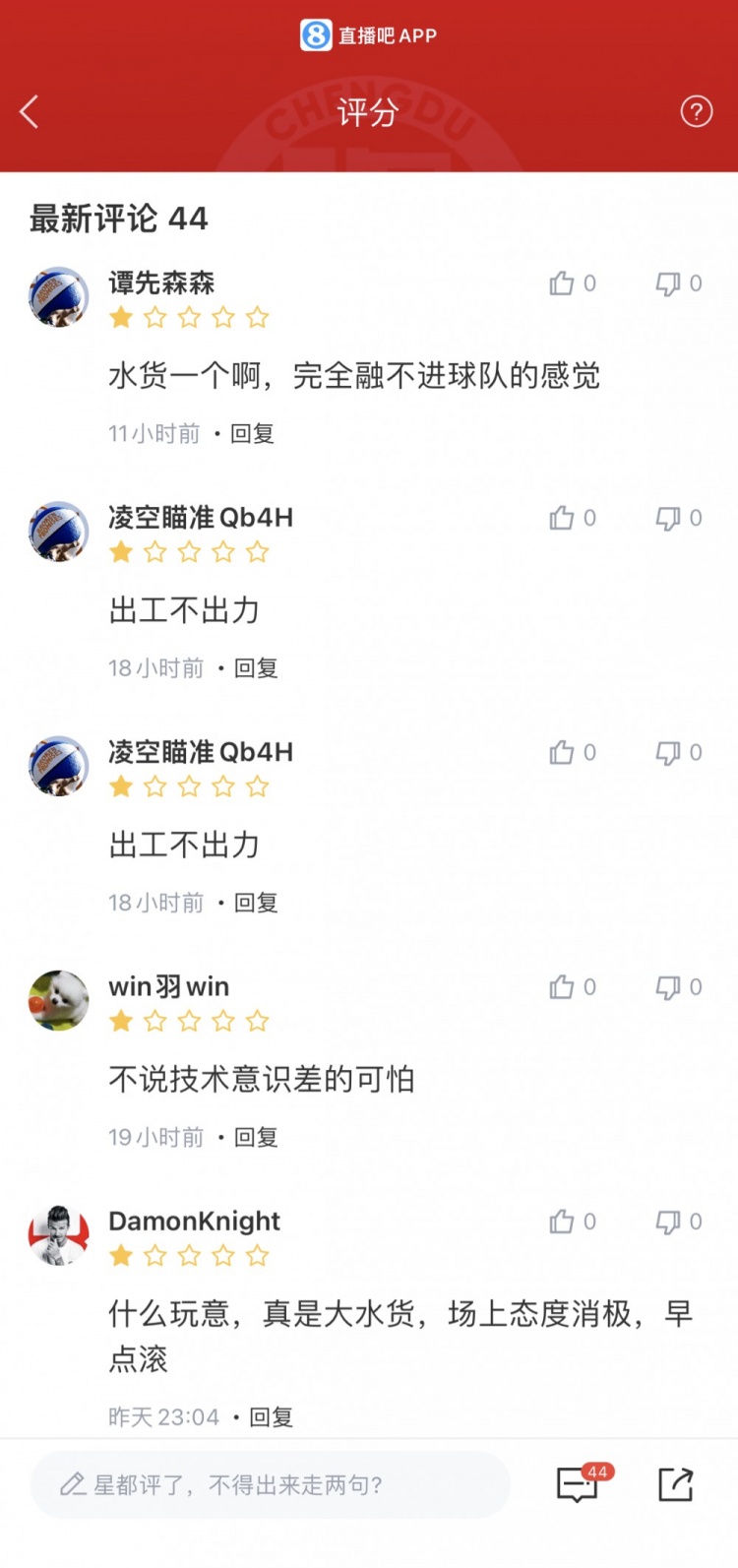Dislike win羽win's comment
738x1568 pixels.
coord(668,987)
